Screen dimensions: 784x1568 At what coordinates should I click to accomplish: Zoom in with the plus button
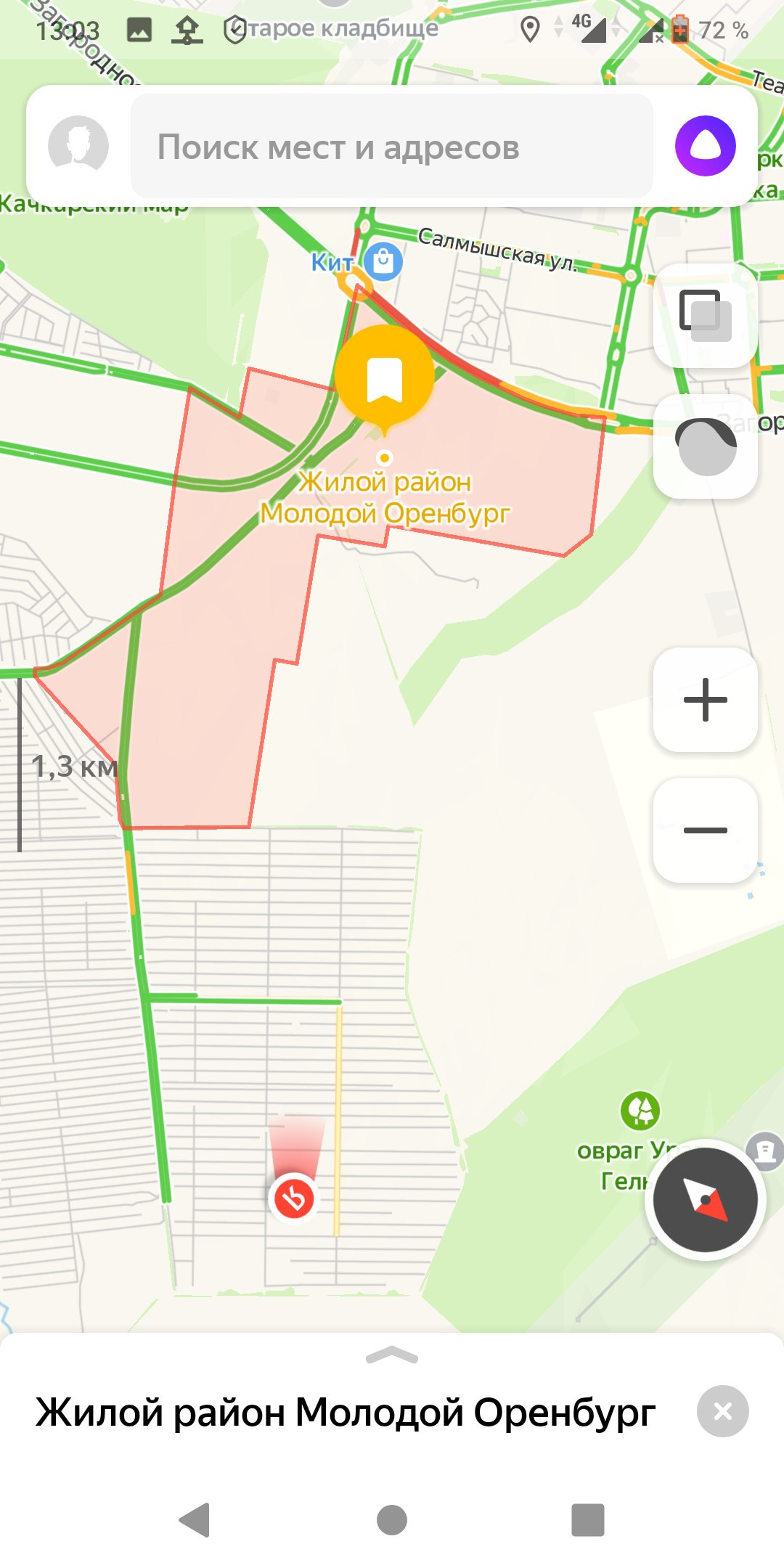click(x=705, y=700)
